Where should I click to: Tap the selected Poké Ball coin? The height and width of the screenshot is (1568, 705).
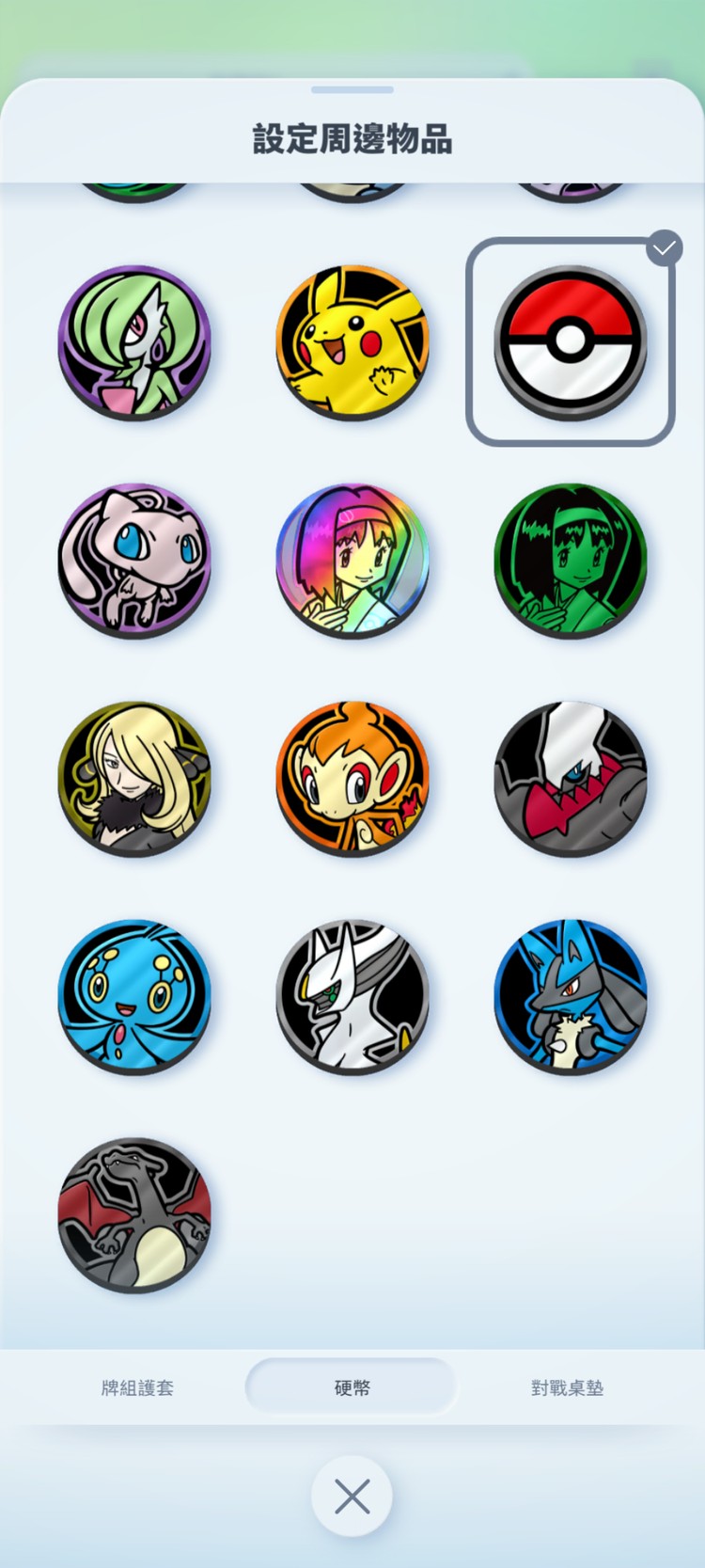[570, 342]
